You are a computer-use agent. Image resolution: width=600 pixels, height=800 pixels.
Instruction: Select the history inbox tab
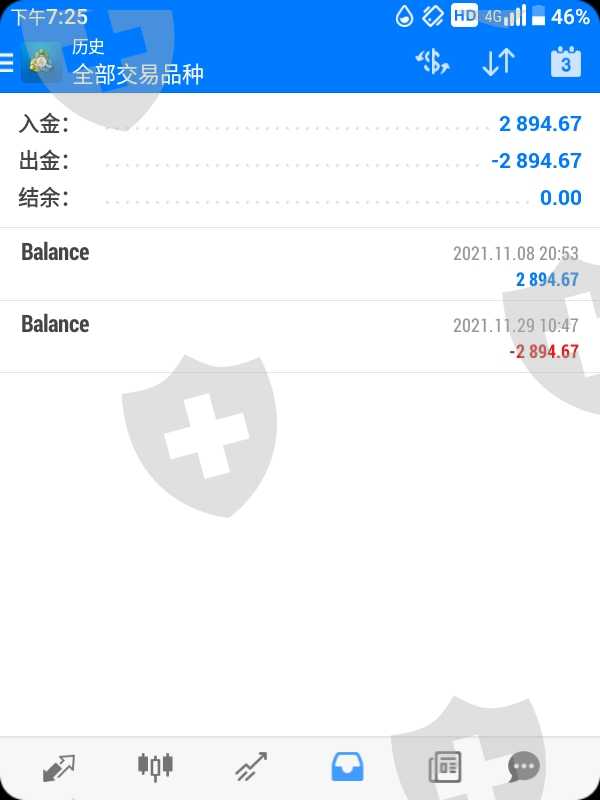click(x=347, y=767)
